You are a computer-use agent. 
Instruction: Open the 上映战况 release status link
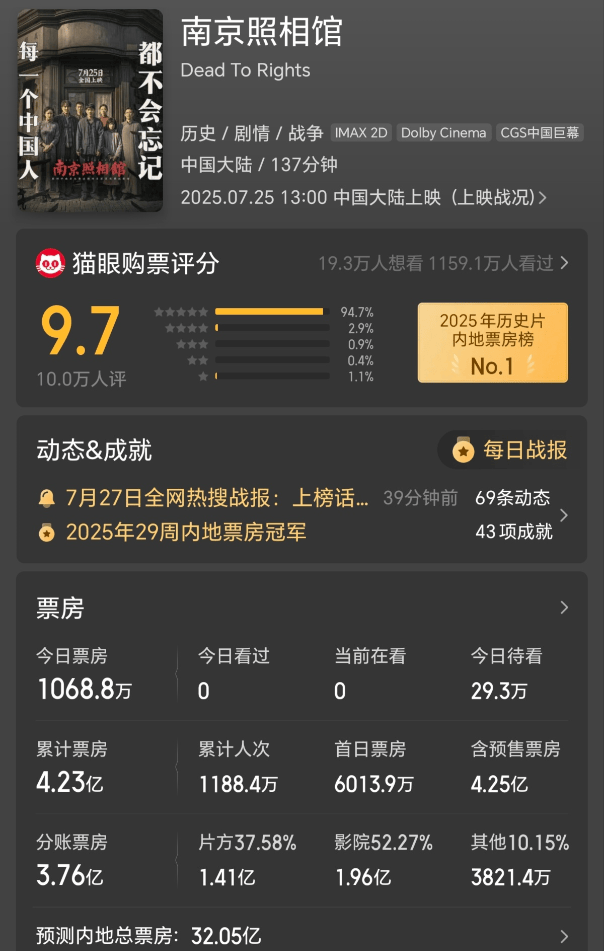point(500,198)
